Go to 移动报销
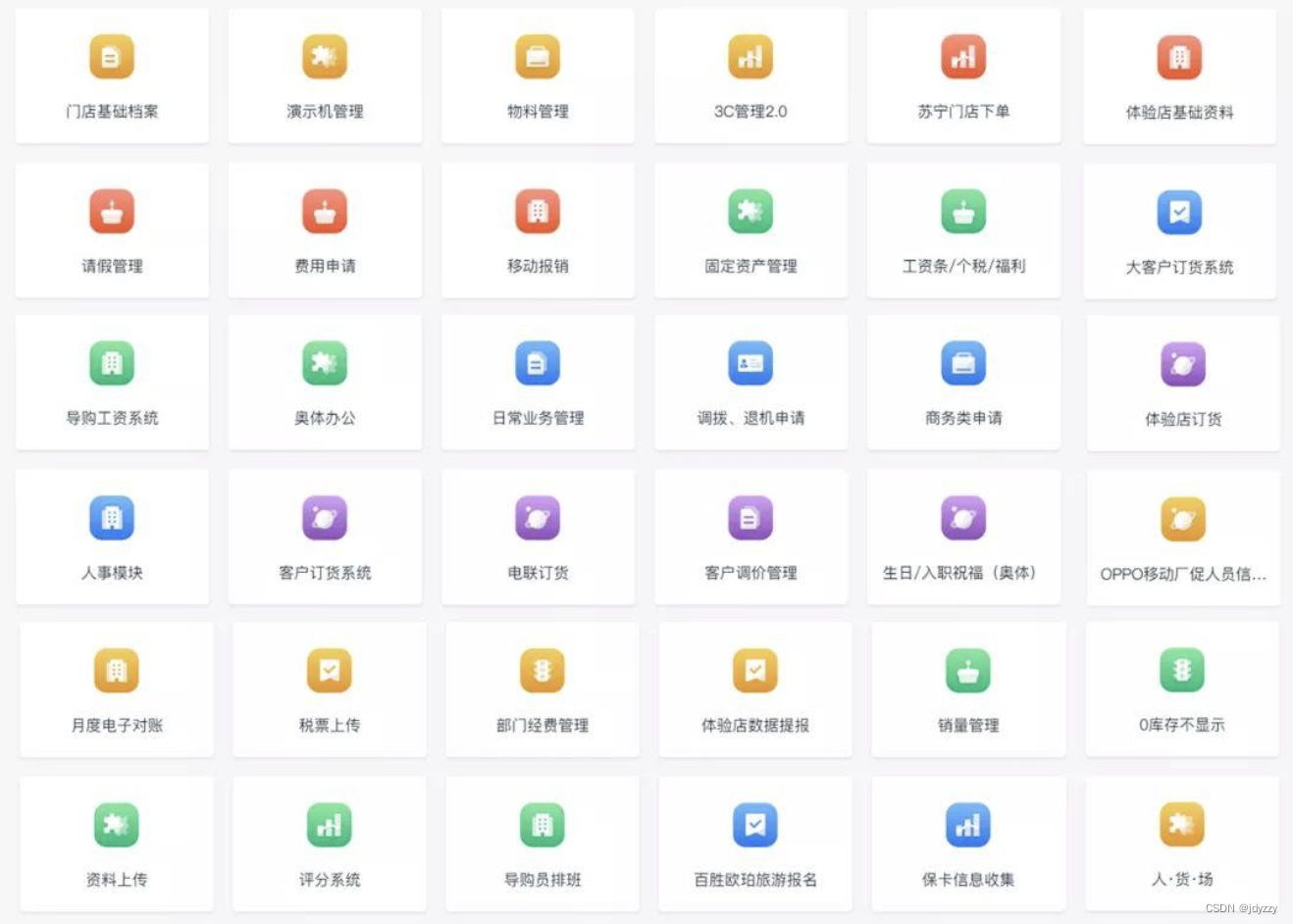Image resolution: width=1293 pixels, height=924 pixels. [x=538, y=231]
